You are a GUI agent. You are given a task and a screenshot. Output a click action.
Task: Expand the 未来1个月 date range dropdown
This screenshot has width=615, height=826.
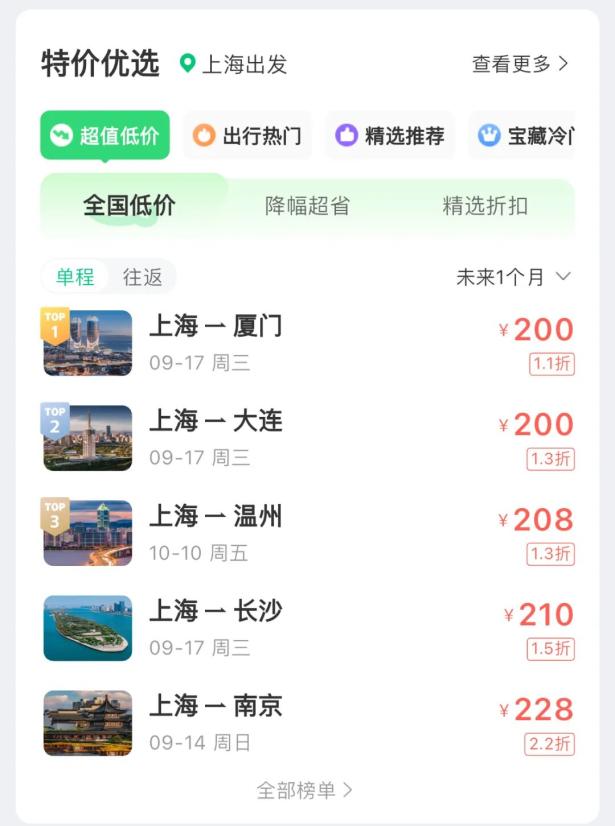[x=513, y=277]
